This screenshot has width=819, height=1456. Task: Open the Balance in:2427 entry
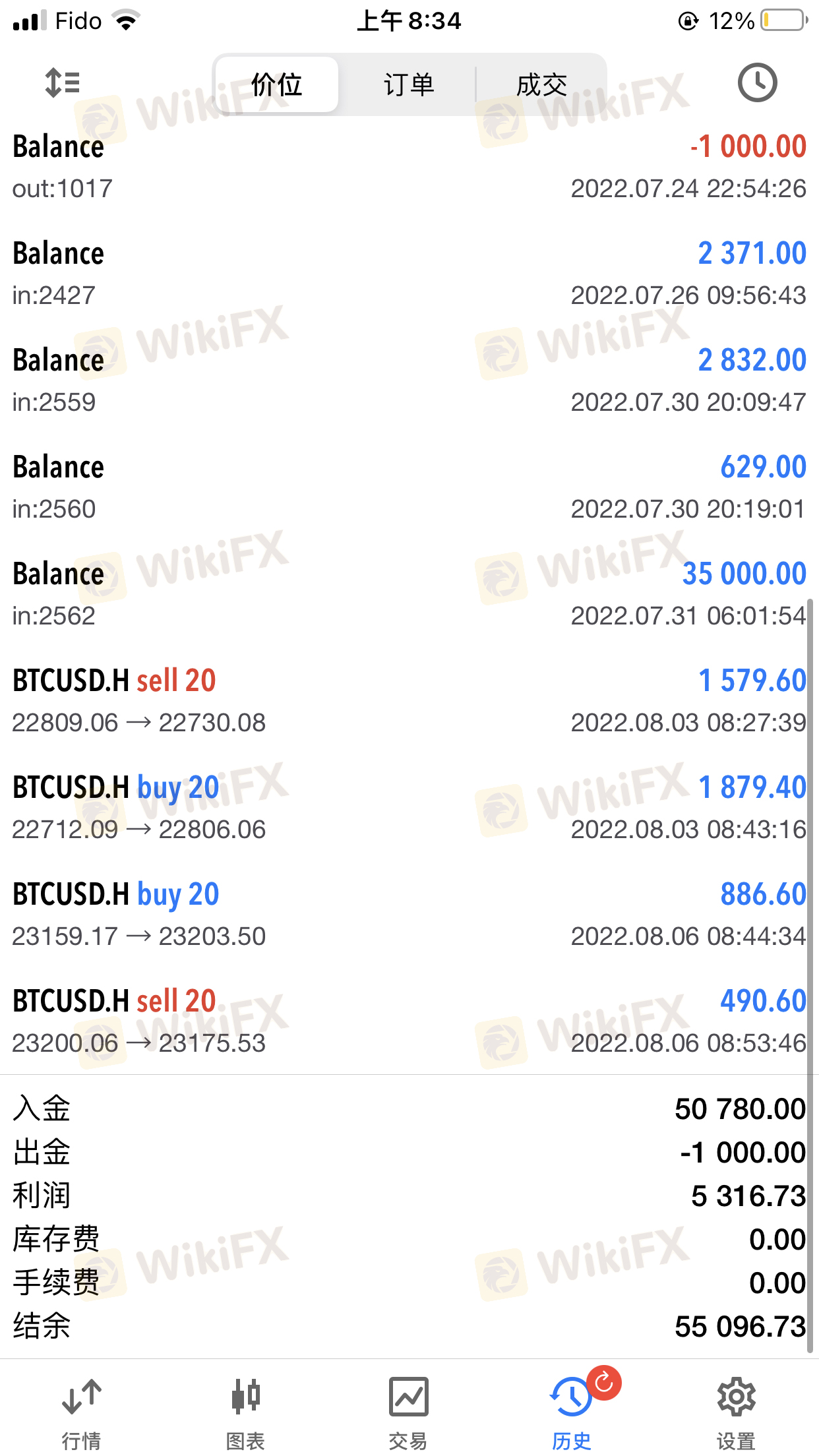click(409, 274)
